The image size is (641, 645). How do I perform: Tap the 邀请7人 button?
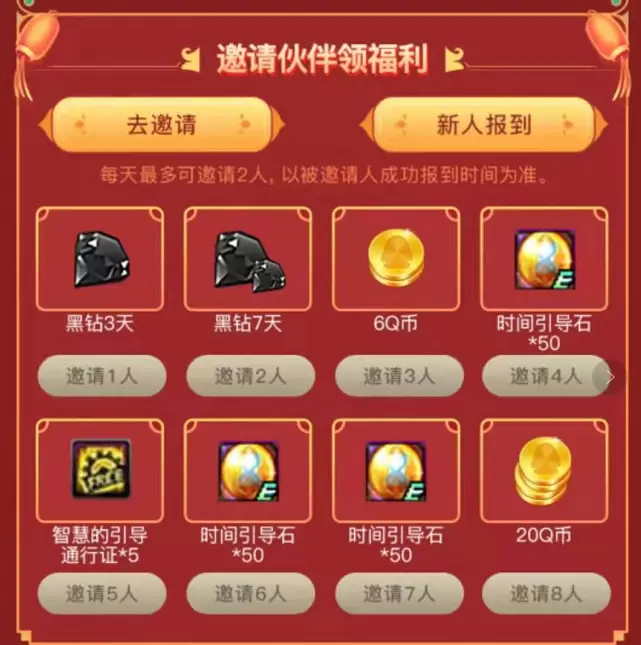point(398,593)
